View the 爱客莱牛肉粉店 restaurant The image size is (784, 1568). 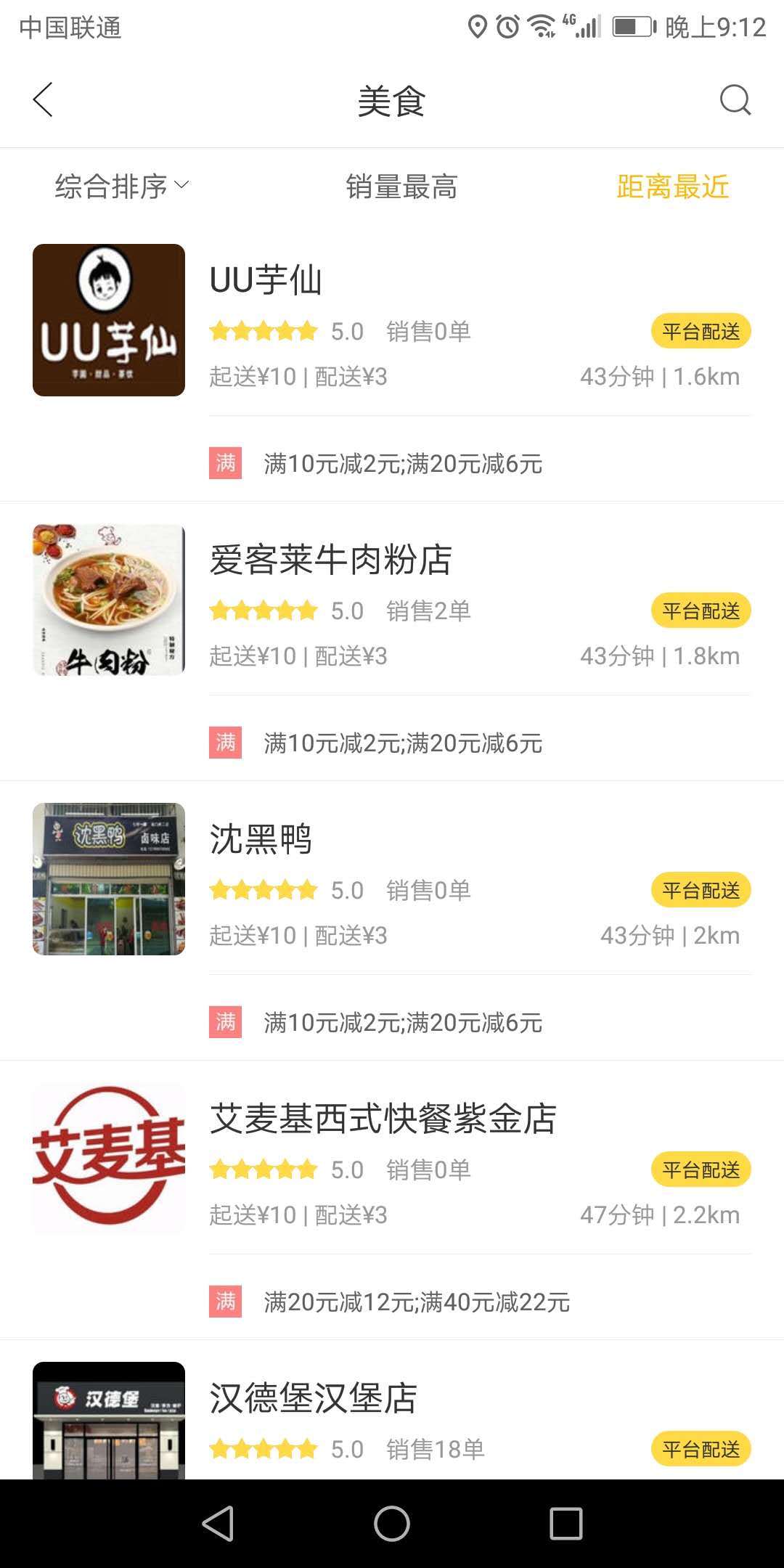tap(331, 560)
